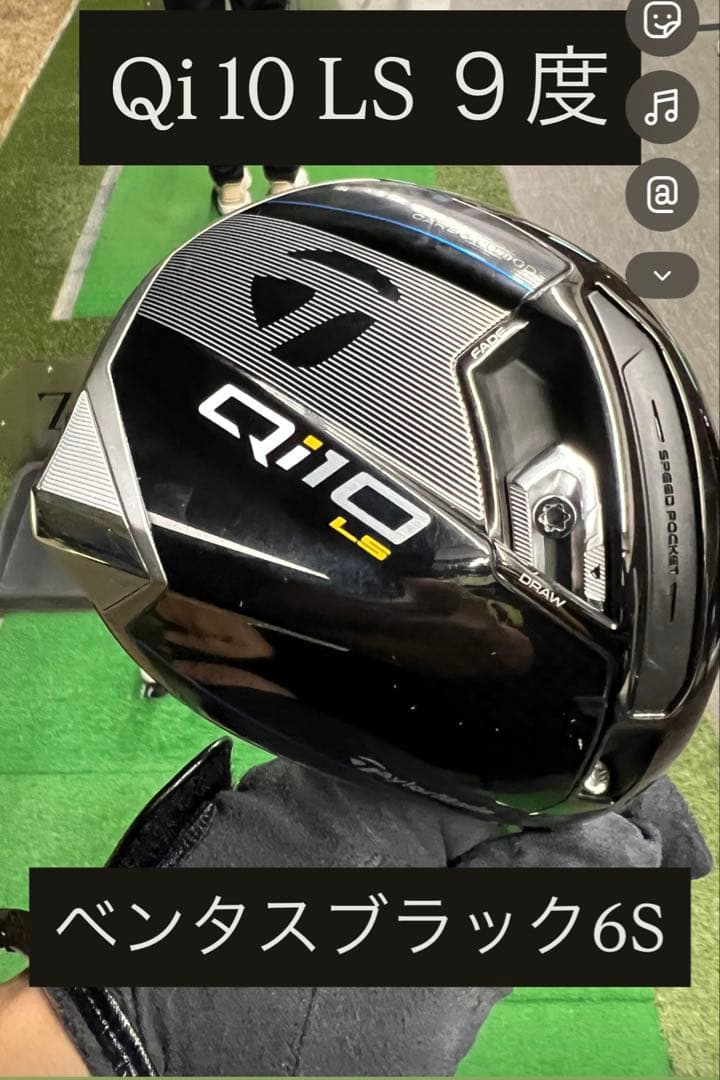
Task: Open the sticker picker
Action: pyautogui.click(x=662, y=21)
